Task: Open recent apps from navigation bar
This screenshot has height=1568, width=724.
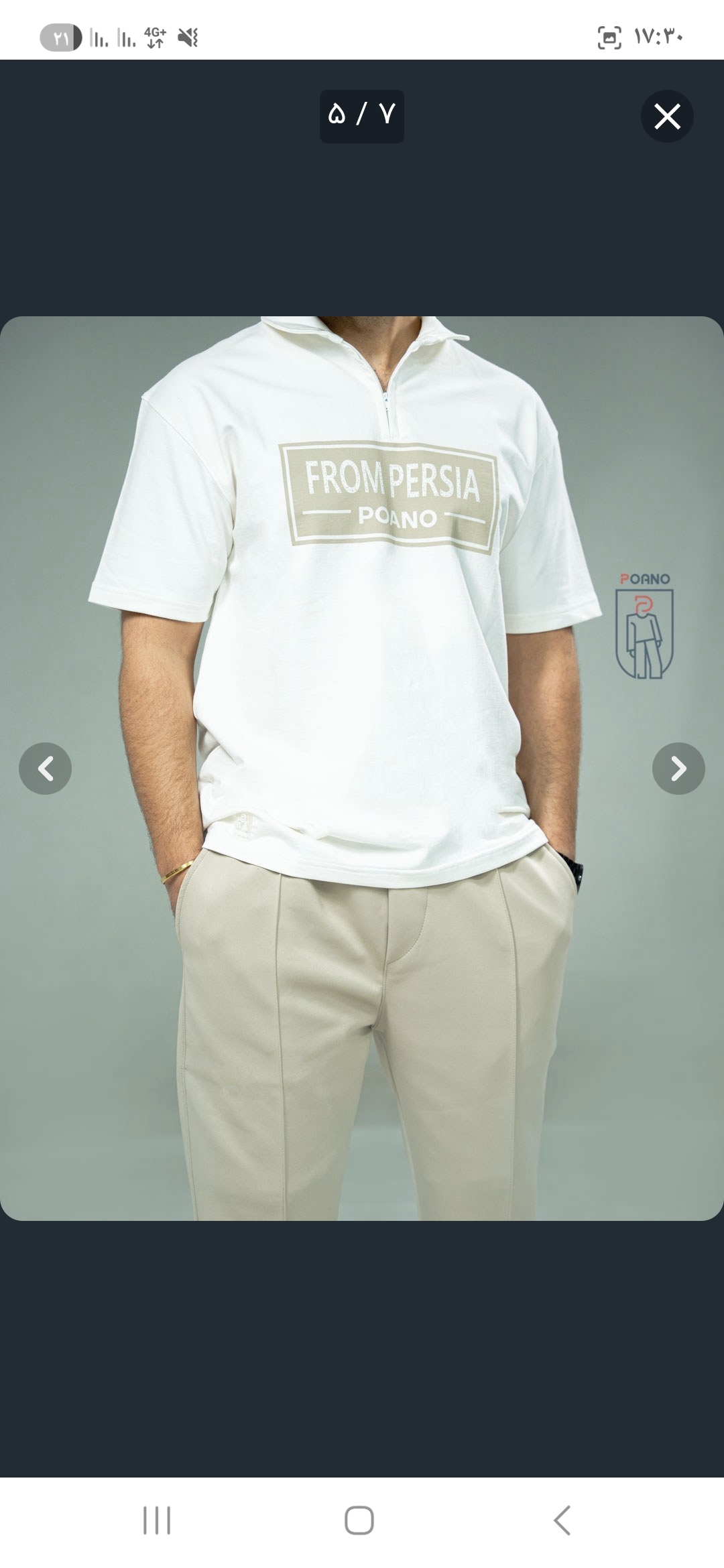Action: click(157, 1520)
